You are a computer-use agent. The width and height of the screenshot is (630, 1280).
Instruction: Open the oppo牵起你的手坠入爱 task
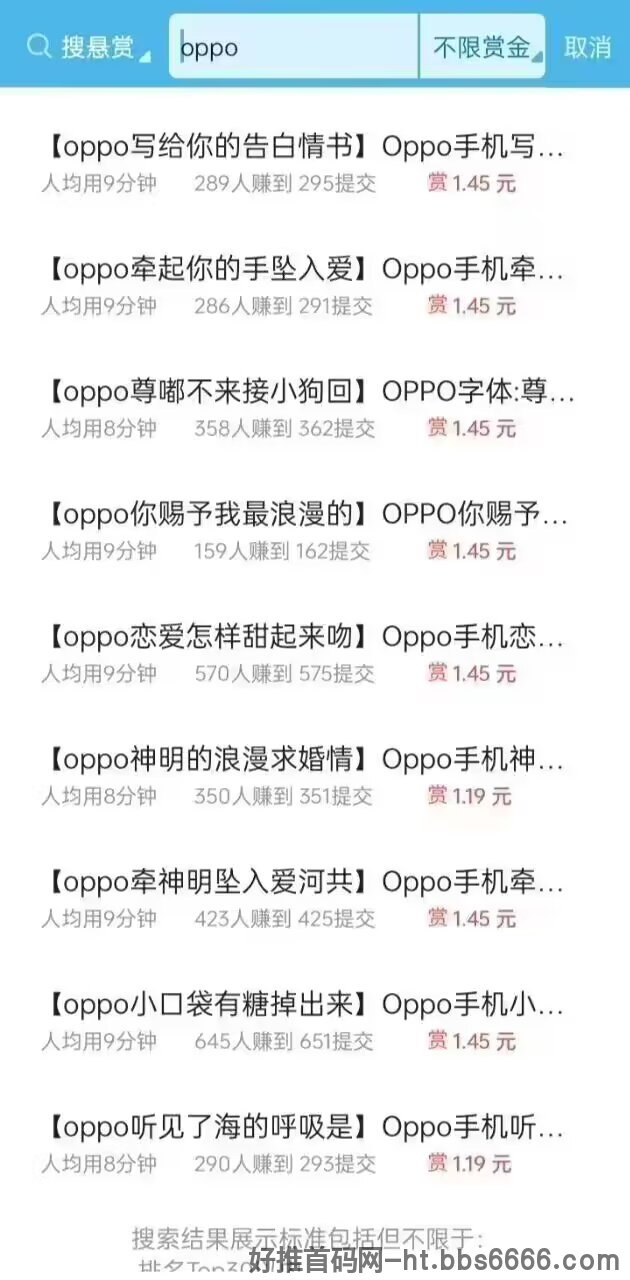tap(315, 286)
